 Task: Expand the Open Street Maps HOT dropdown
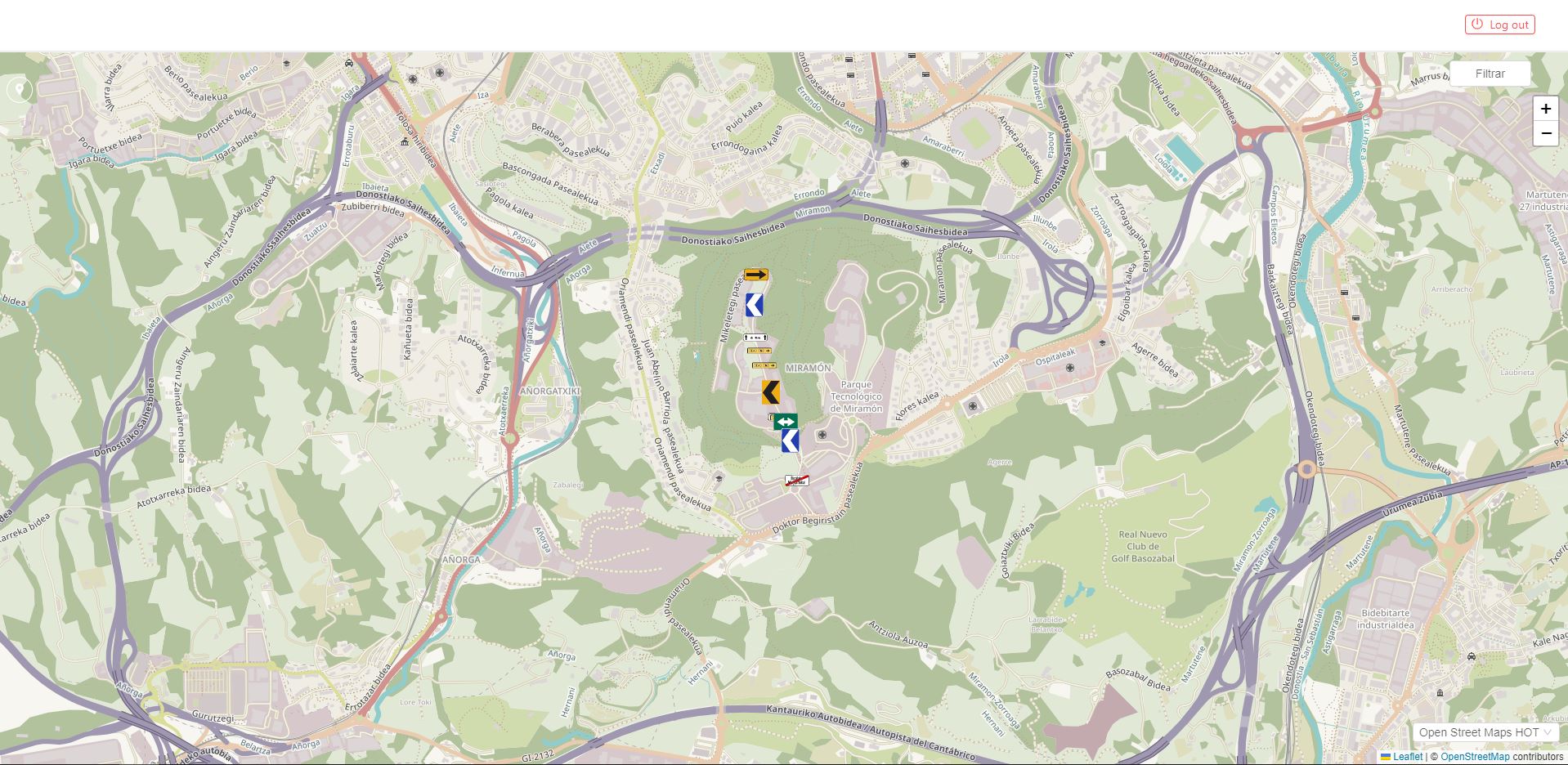tap(1485, 732)
